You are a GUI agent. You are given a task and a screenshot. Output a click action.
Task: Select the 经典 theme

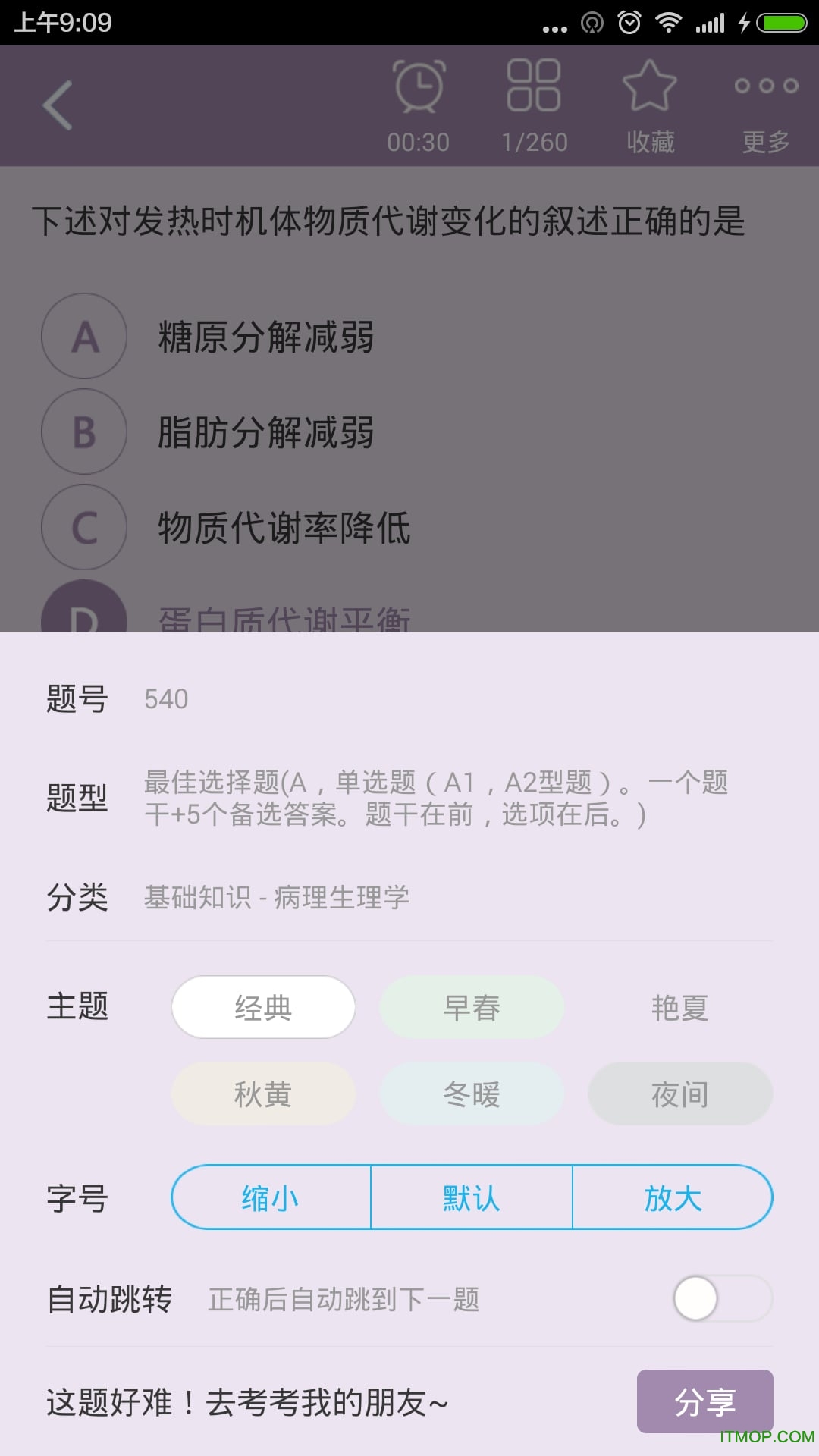click(x=263, y=1007)
